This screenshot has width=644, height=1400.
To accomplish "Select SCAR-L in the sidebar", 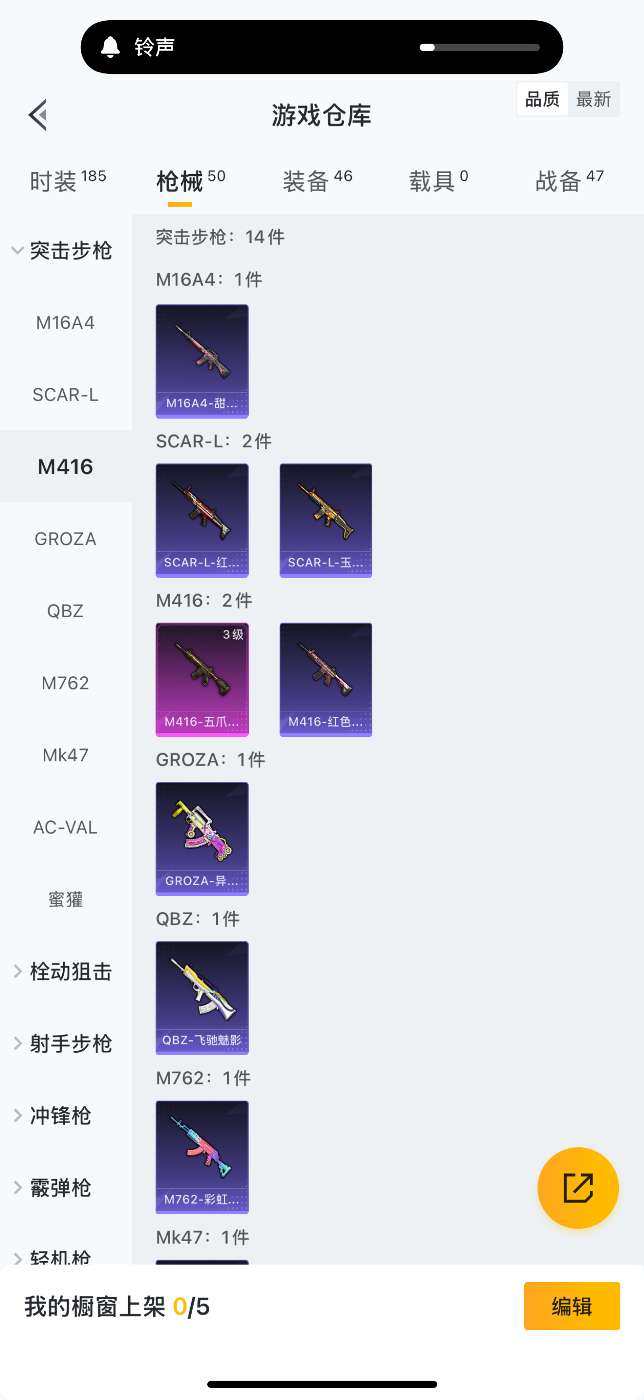I will pyautogui.click(x=65, y=395).
